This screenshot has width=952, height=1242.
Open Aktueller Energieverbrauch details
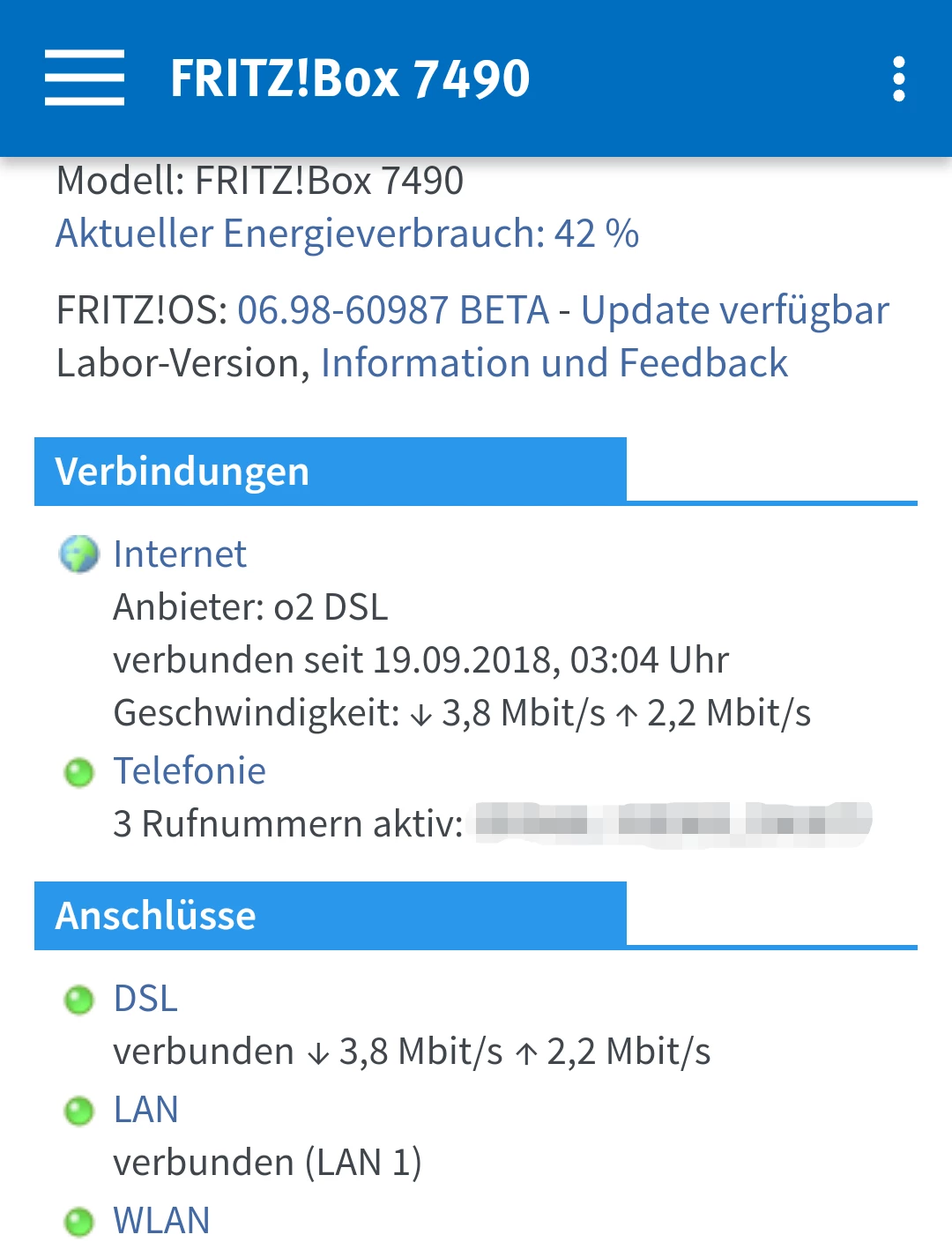(x=347, y=234)
